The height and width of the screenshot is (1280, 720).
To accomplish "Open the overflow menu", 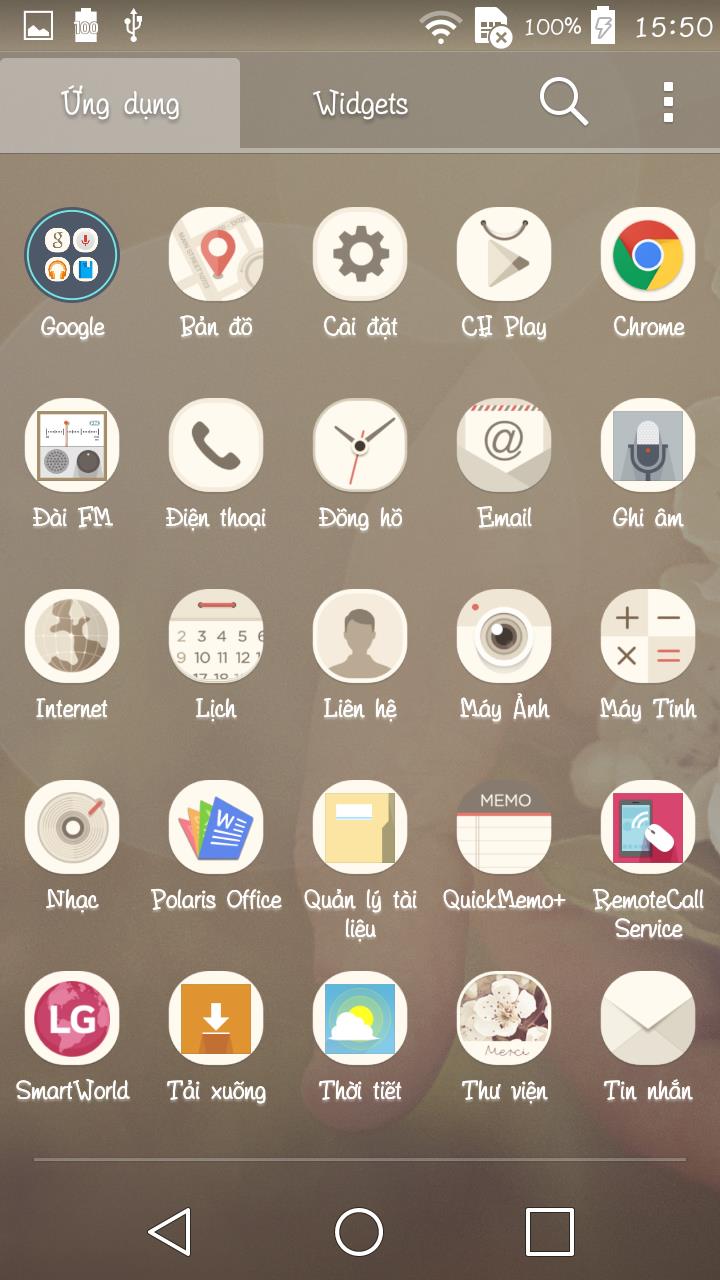I will pos(668,102).
